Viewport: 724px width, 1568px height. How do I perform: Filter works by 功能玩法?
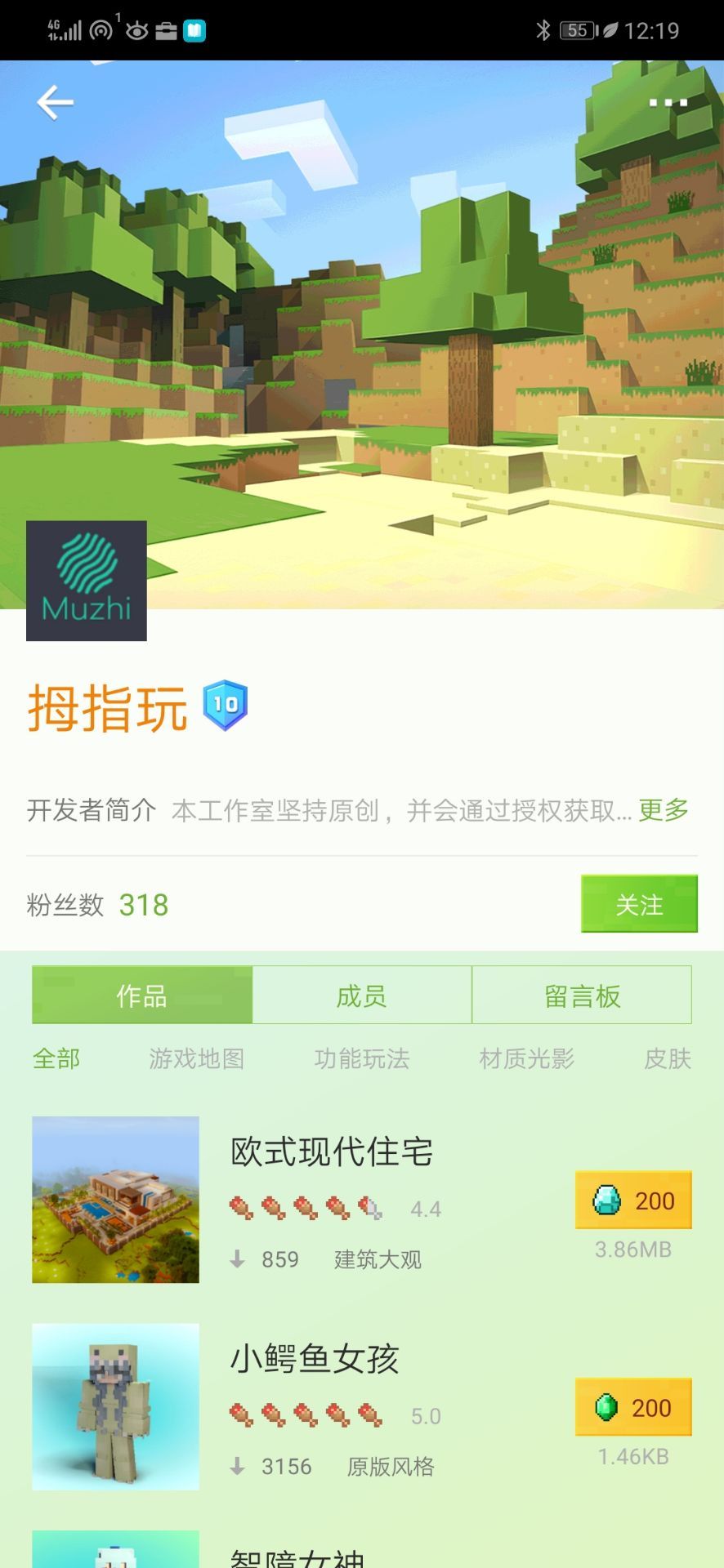(x=361, y=1059)
